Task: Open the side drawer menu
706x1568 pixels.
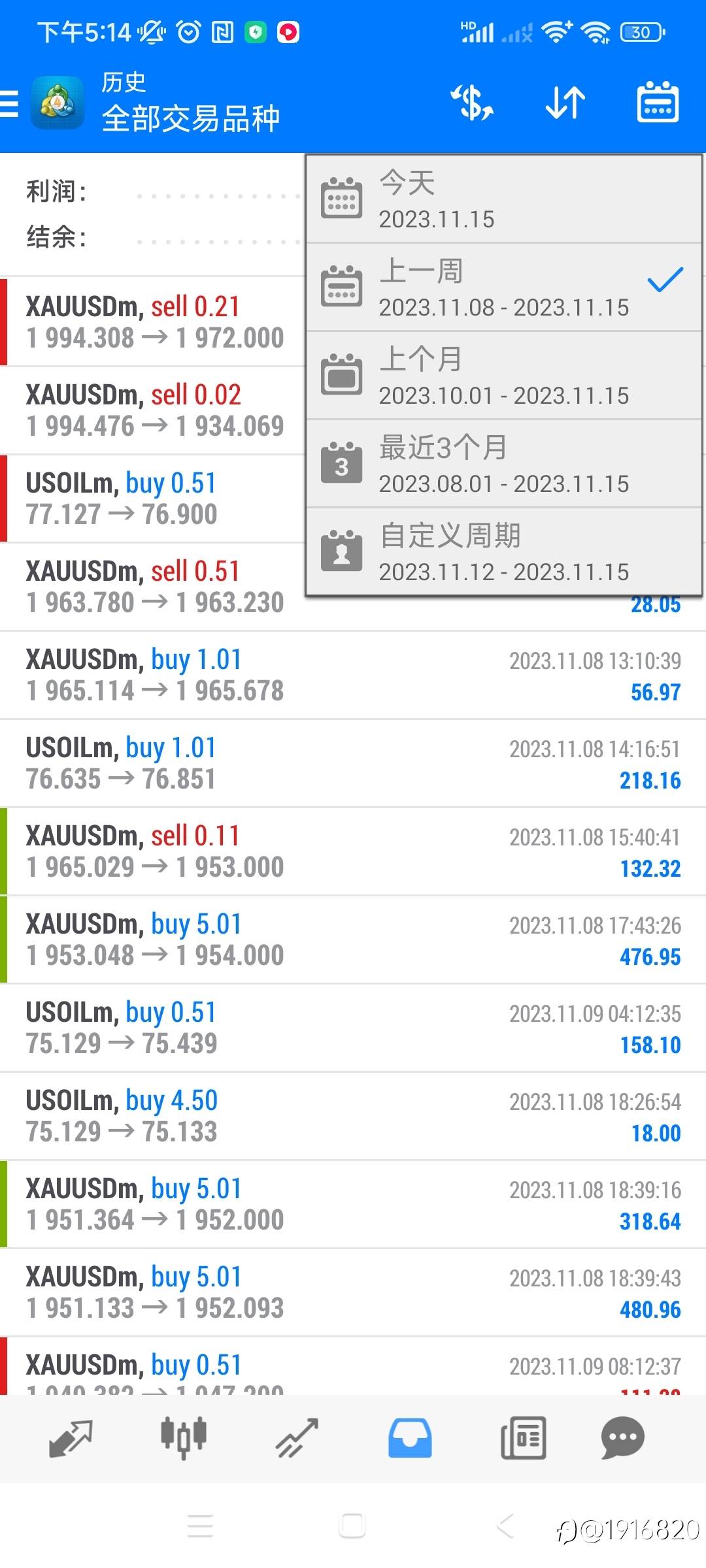Action: [x=10, y=103]
